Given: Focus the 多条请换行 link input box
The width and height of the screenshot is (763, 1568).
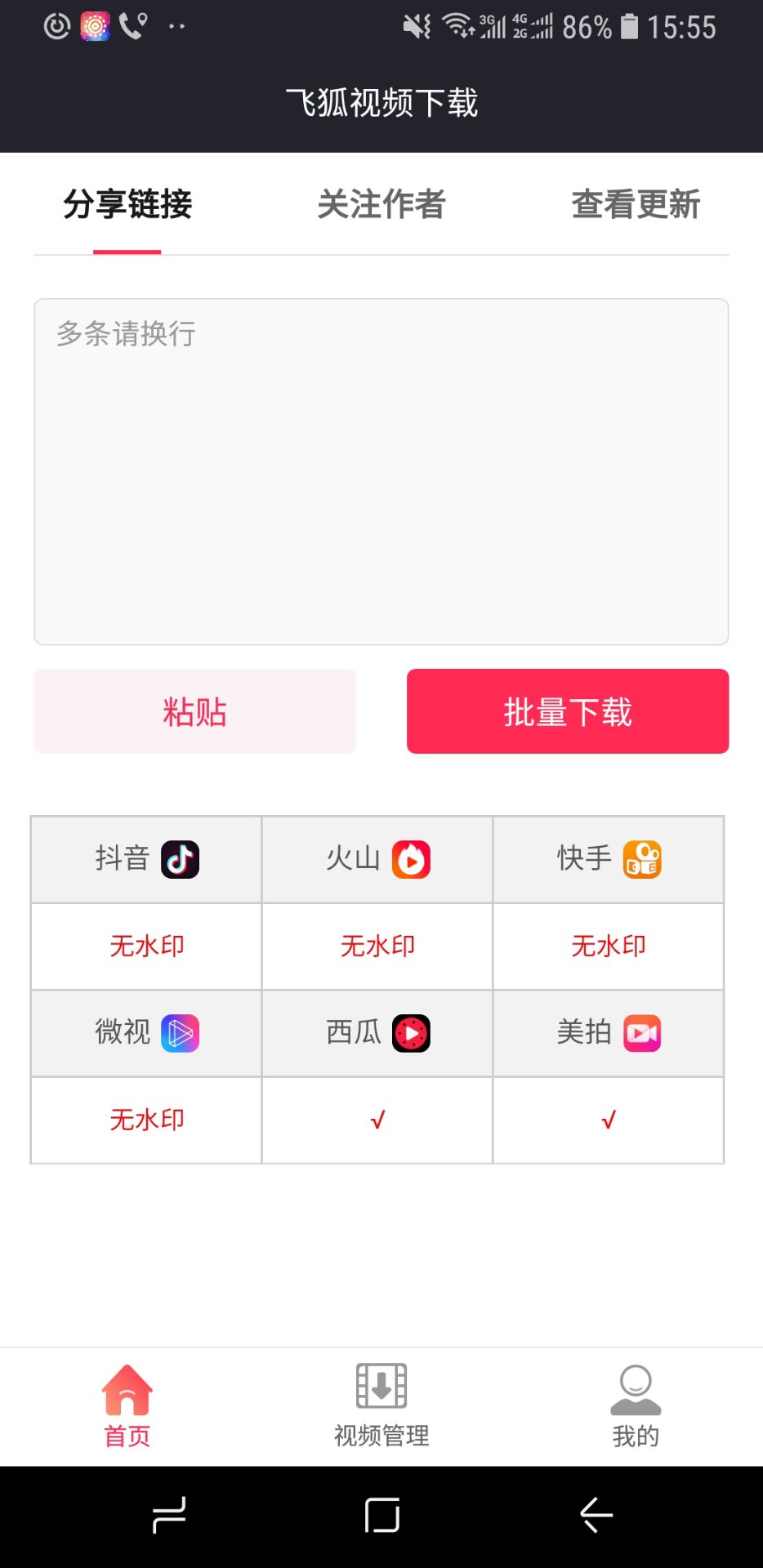Looking at the screenshot, I should [x=381, y=471].
